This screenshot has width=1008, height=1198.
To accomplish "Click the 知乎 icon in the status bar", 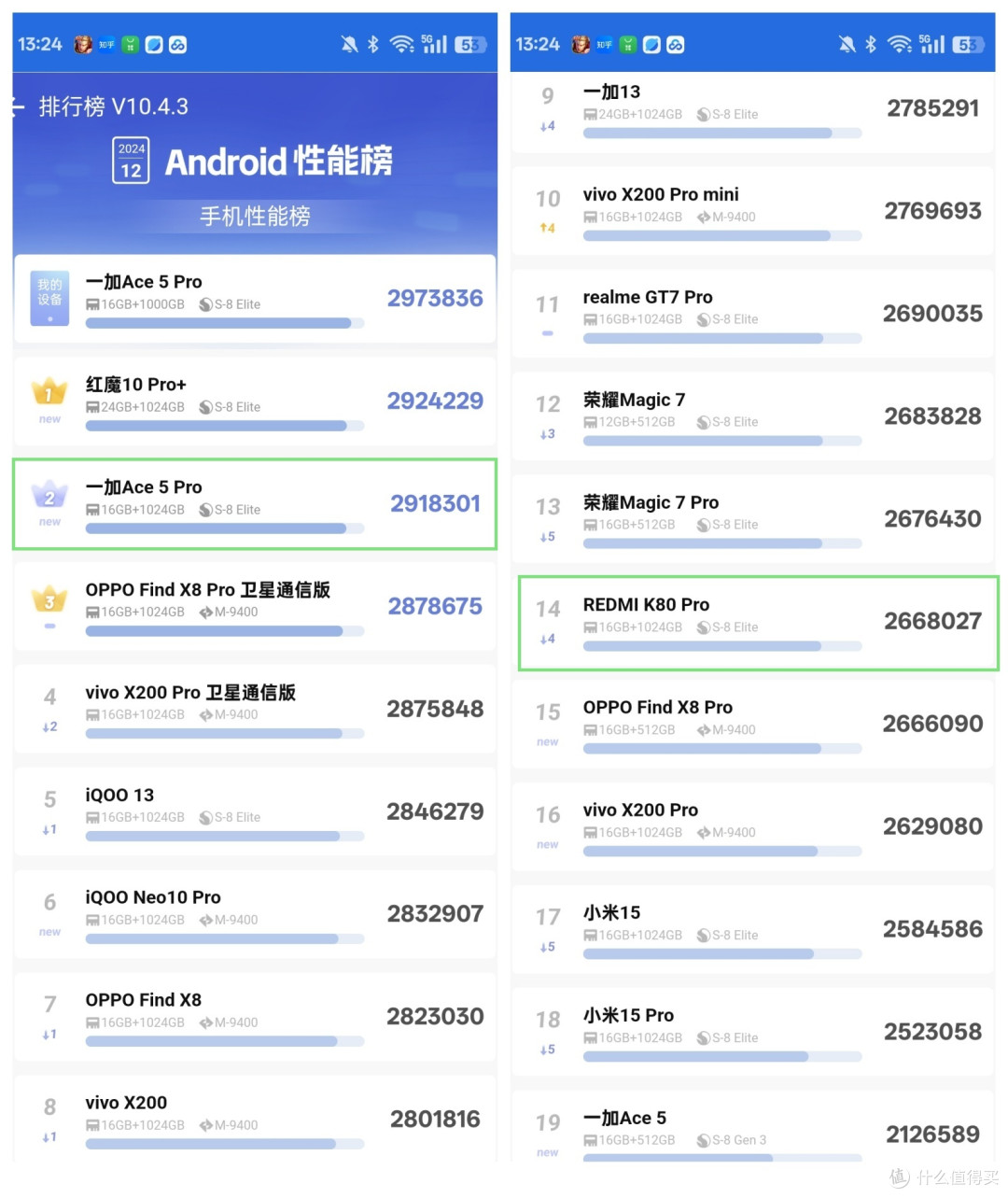I will [108, 43].
